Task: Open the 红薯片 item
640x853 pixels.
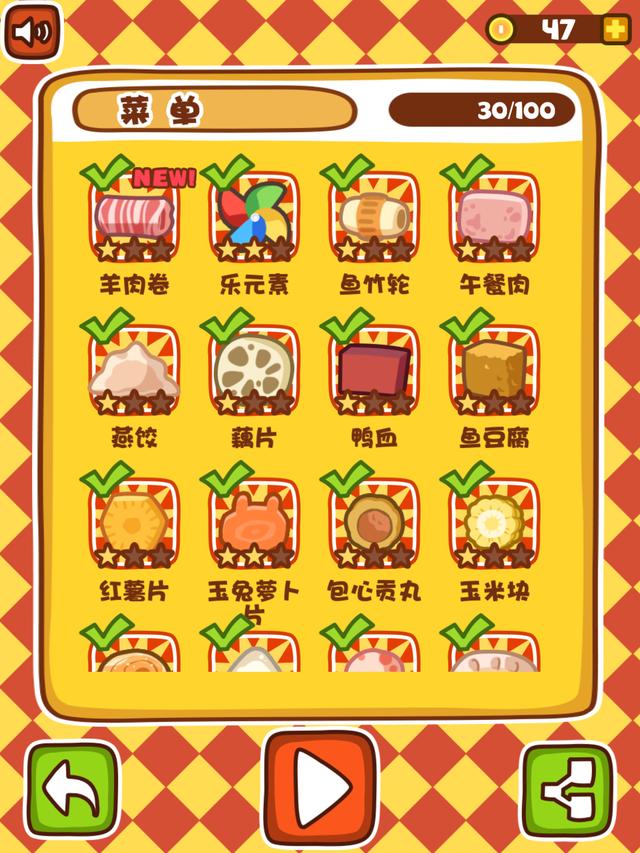Action: [x=134, y=524]
